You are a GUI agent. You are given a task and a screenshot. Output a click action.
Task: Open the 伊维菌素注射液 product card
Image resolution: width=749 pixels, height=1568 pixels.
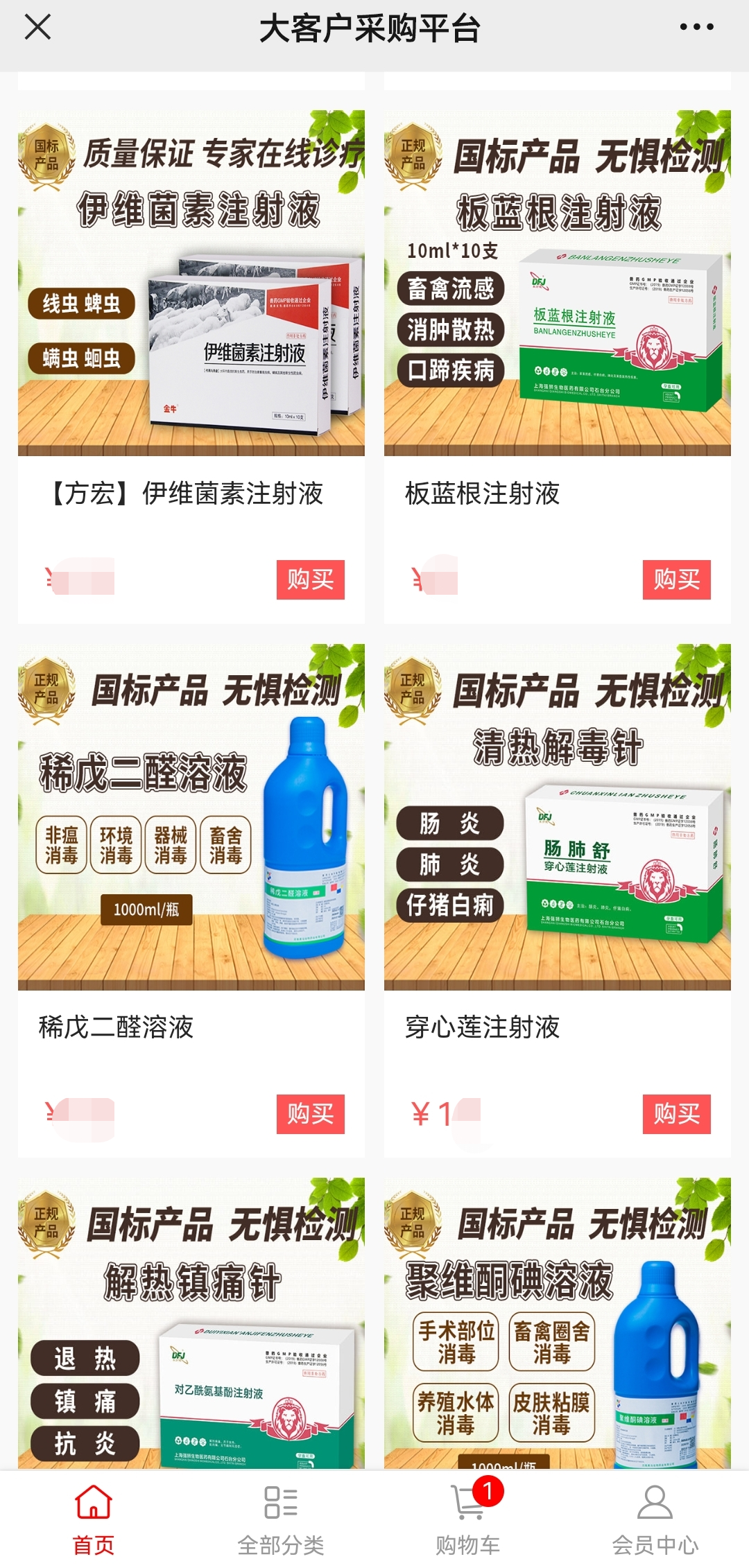tap(191, 283)
